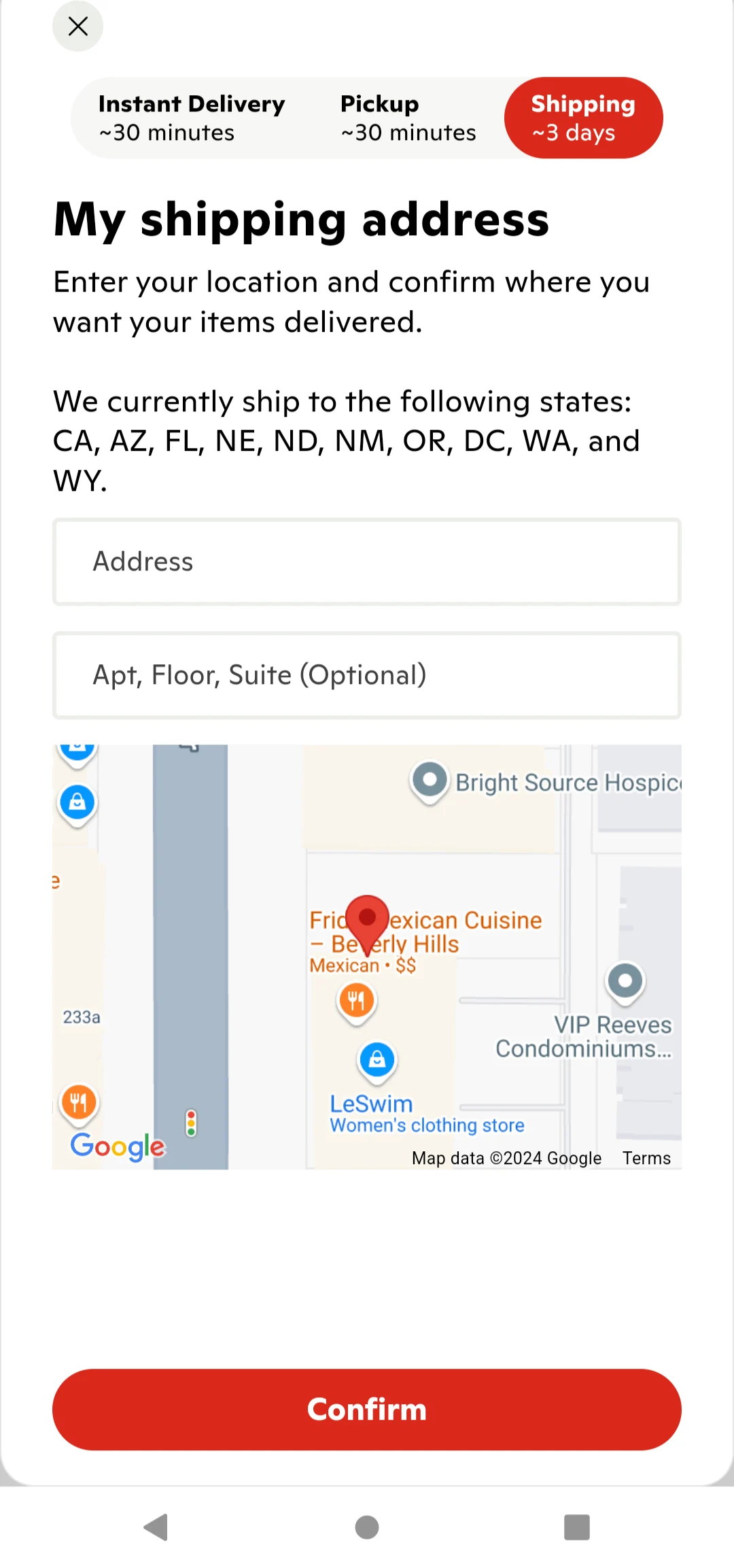Tap the blue shopping bag pin near LeSwim
Image resolution: width=734 pixels, height=1568 pixels.
376,1061
